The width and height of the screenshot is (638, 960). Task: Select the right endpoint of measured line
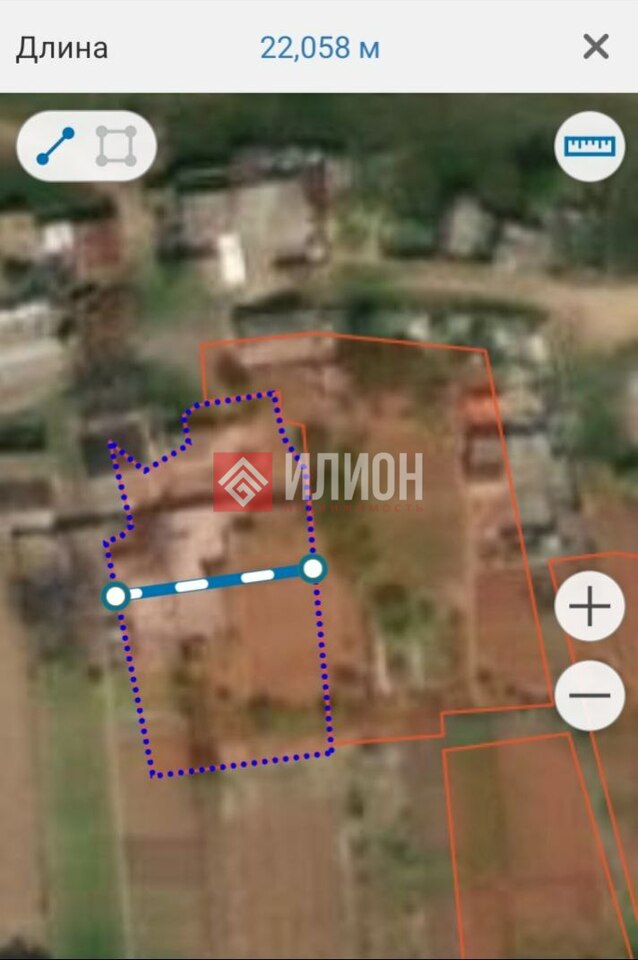[x=314, y=569]
